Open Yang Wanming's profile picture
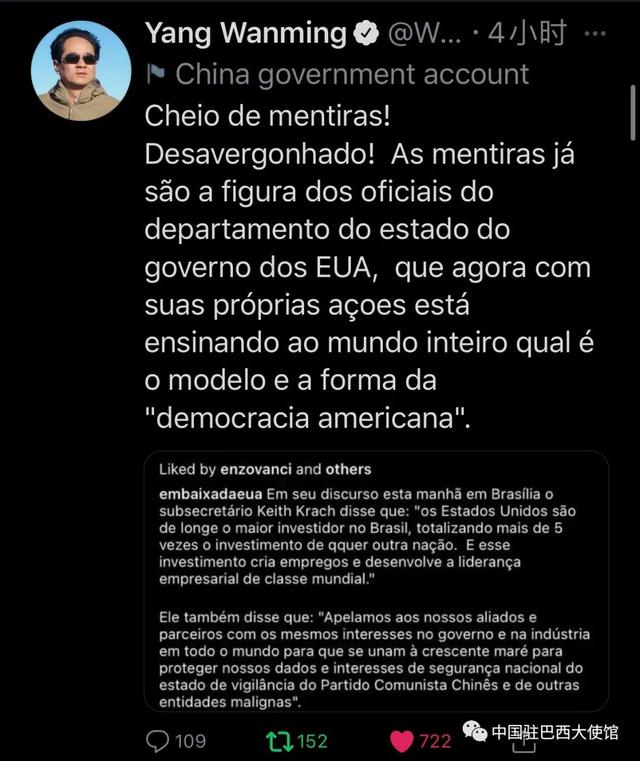Screen dimensions: 640x761 click(81, 70)
